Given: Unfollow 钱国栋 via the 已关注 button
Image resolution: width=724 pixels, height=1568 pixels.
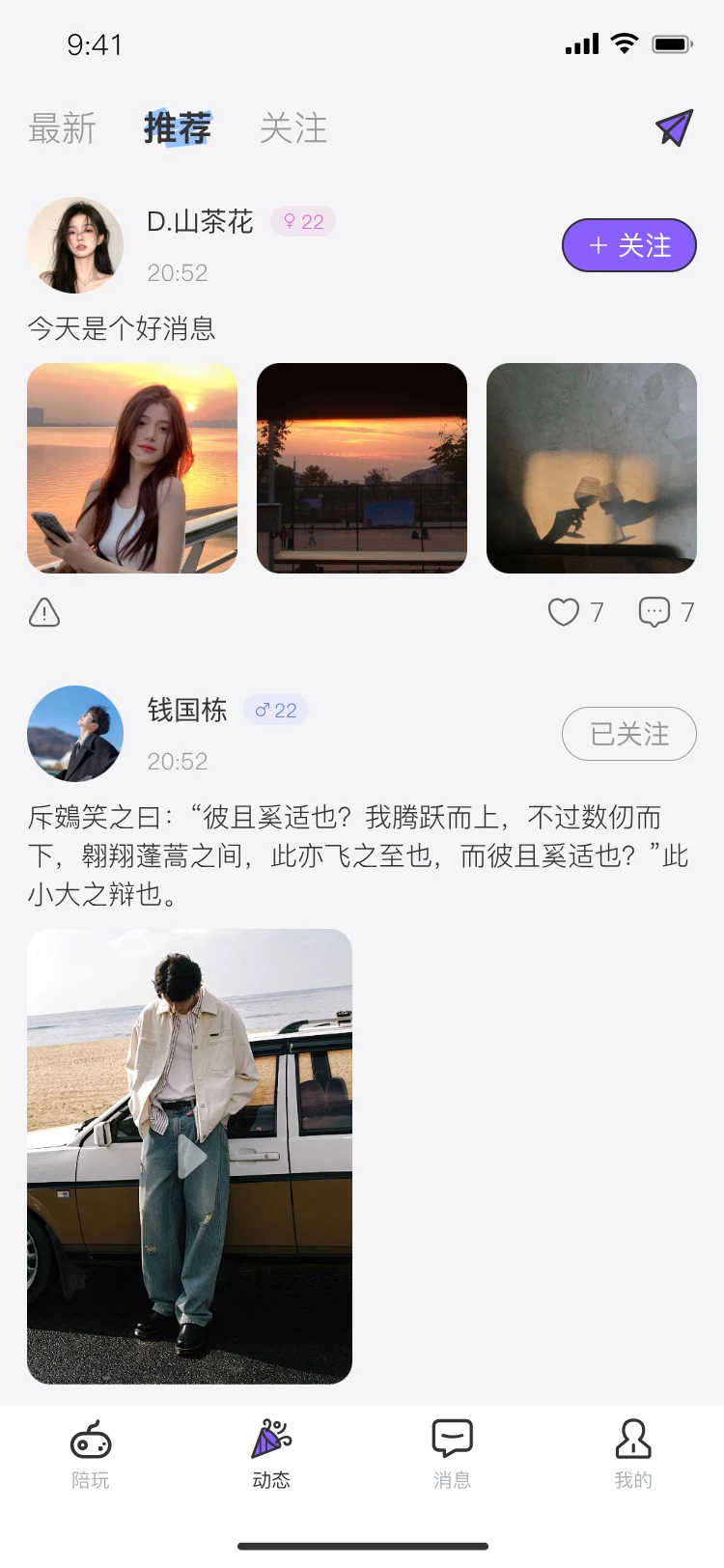Looking at the screenshot, I should coord(628,734).
